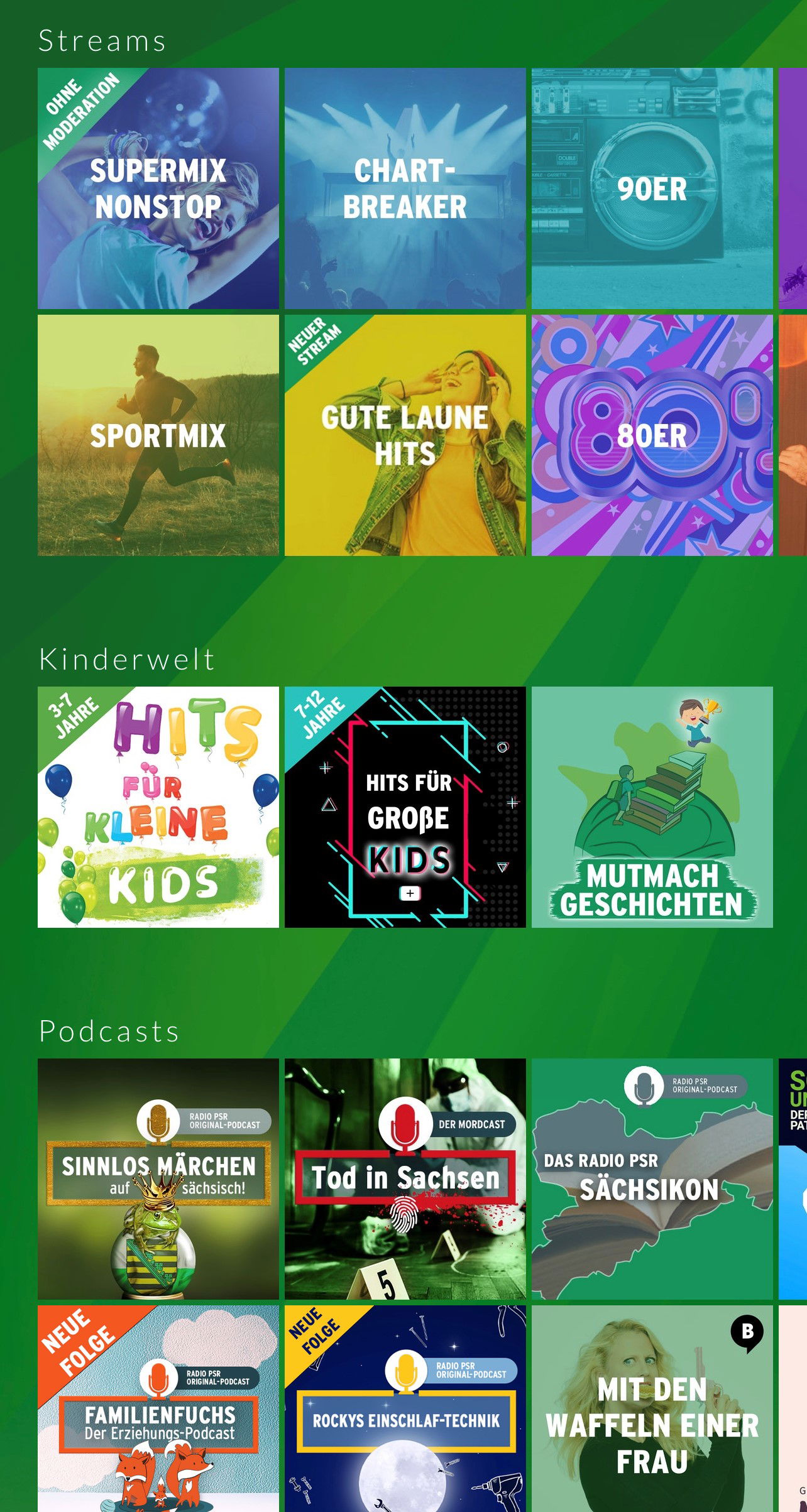Open Gute Laune Hits stream
The width and height of the screenshot is (807, 1512).
(405, 435)
